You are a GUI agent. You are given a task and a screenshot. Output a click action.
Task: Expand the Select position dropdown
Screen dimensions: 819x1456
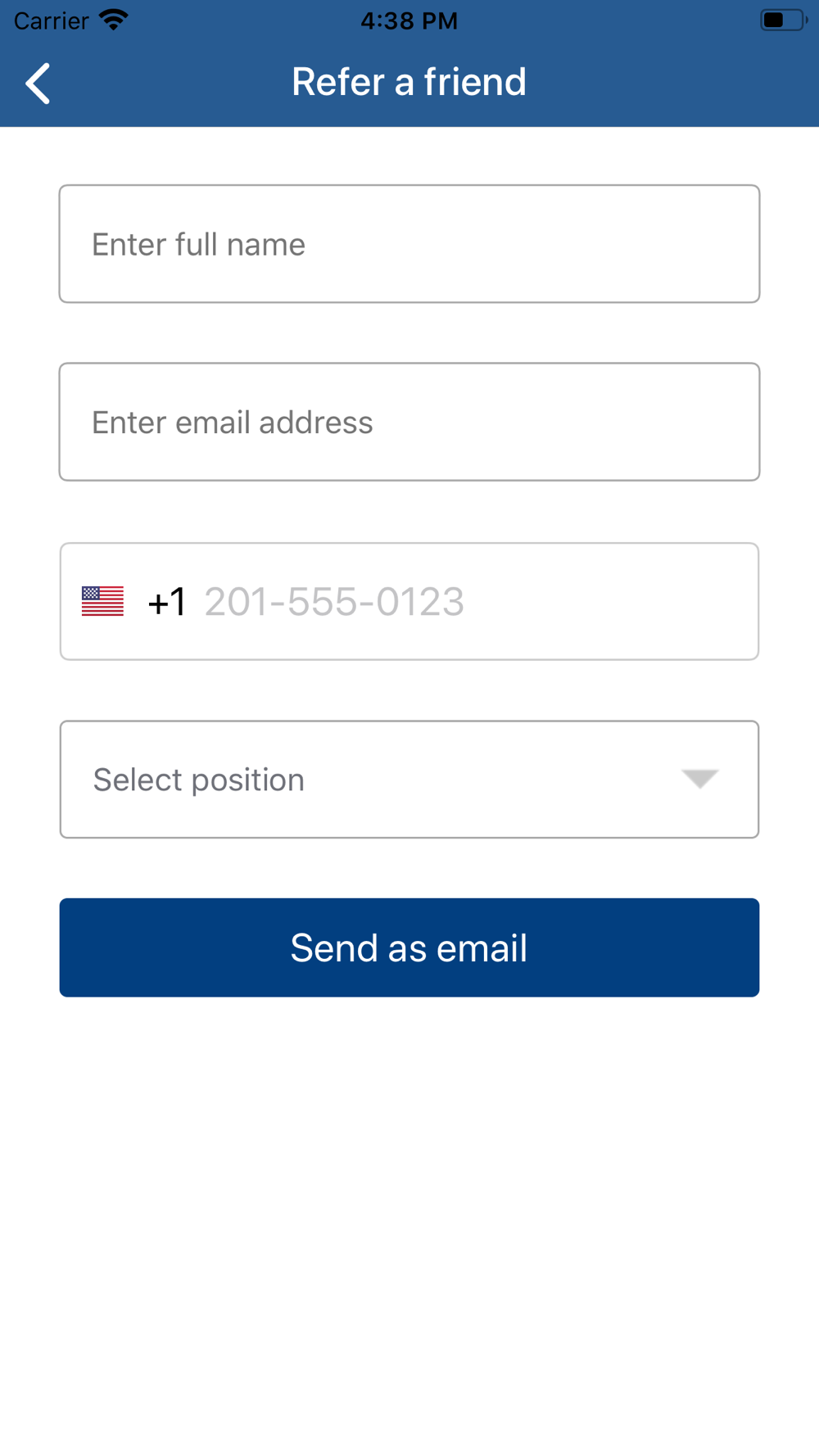tap(409, 780)
